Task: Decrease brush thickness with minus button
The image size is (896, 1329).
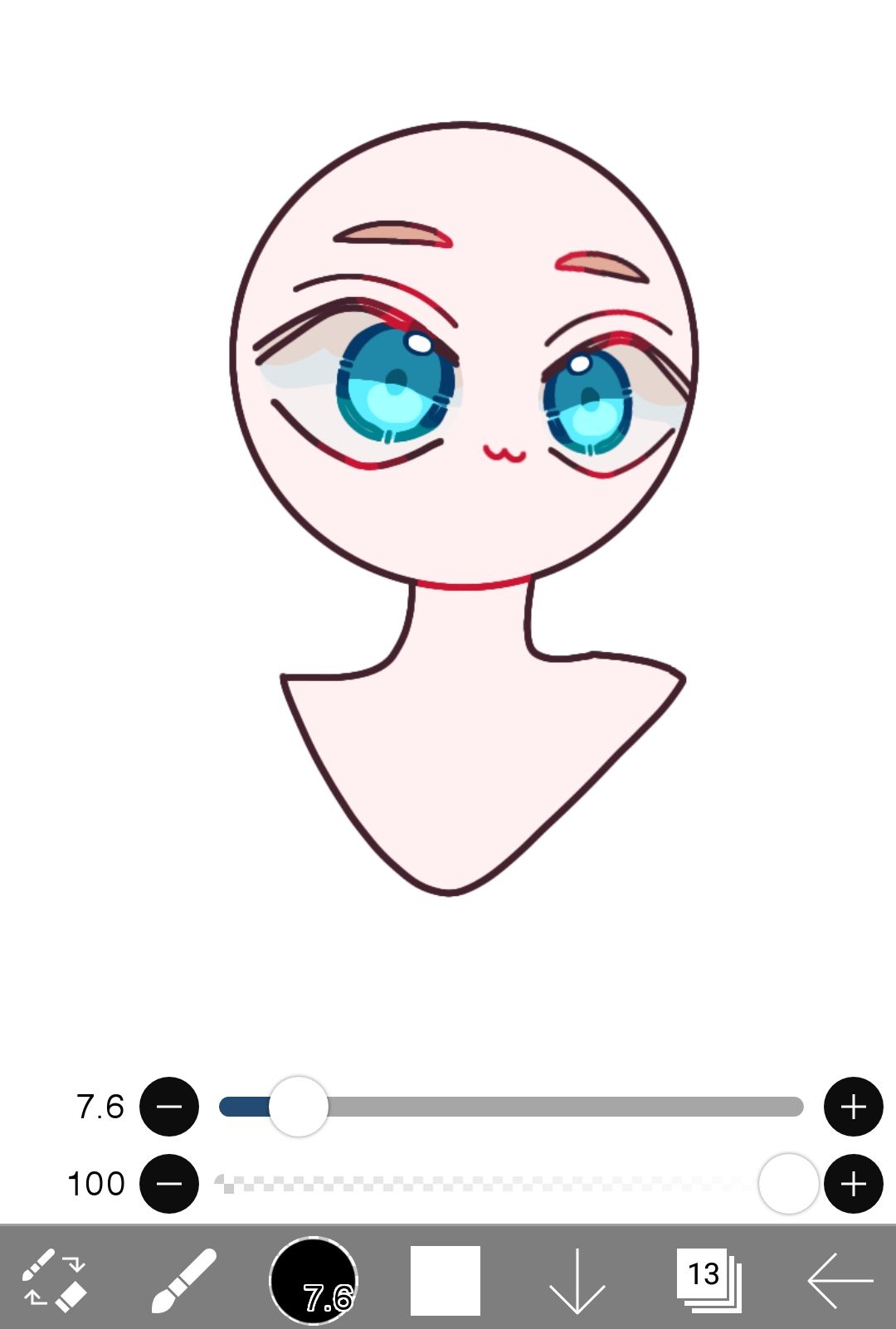Action: (169, 1107)
